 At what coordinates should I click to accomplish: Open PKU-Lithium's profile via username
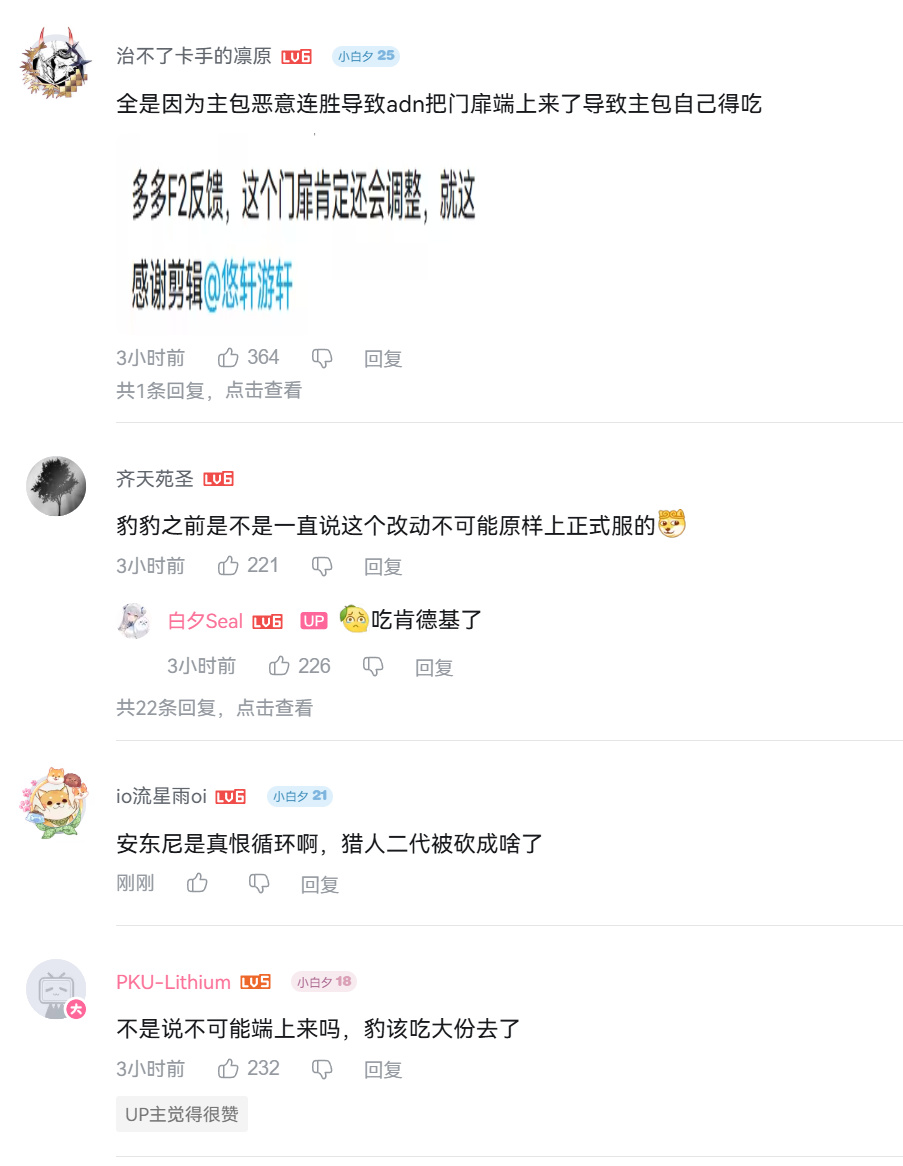pyautogui.click(x=173, y=982)
